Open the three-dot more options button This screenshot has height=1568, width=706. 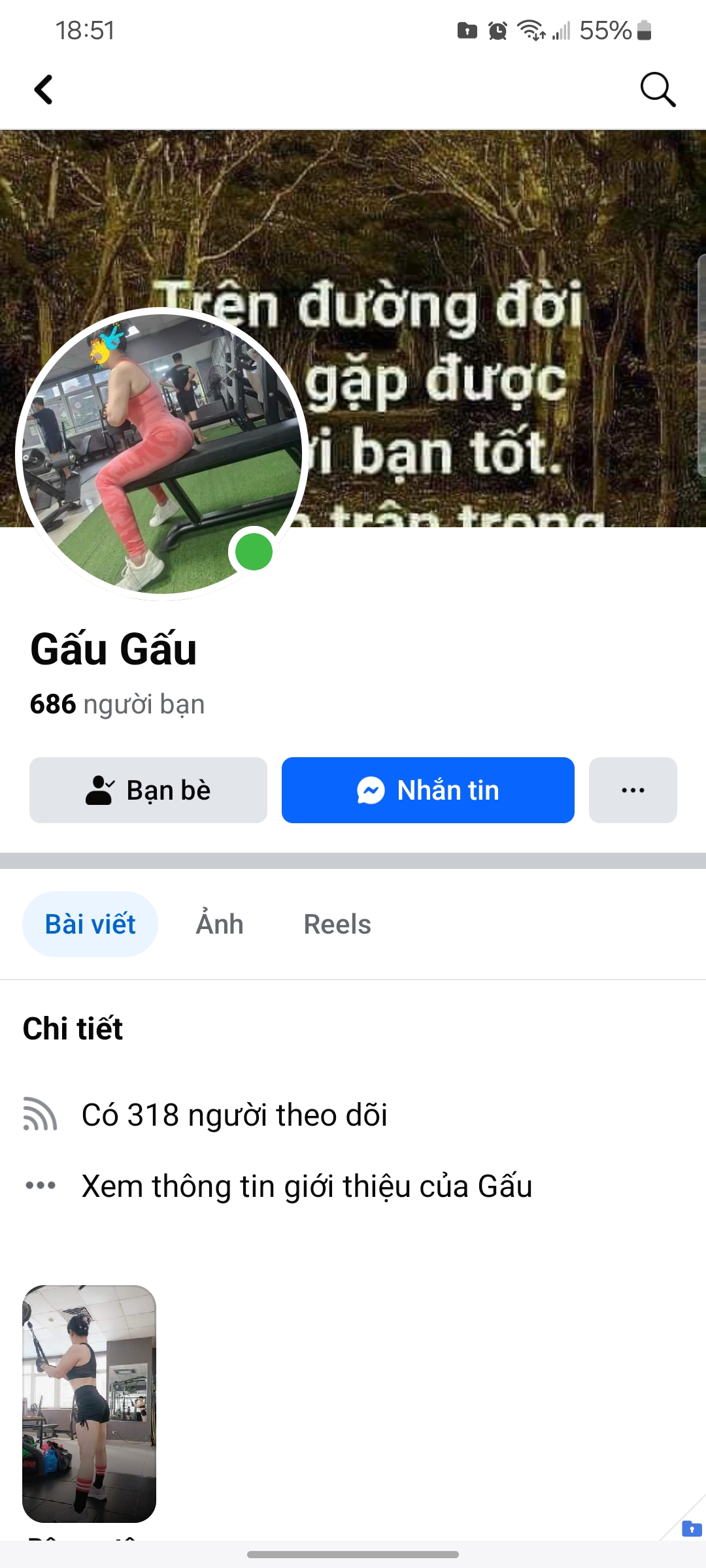(x=632, y=790)
